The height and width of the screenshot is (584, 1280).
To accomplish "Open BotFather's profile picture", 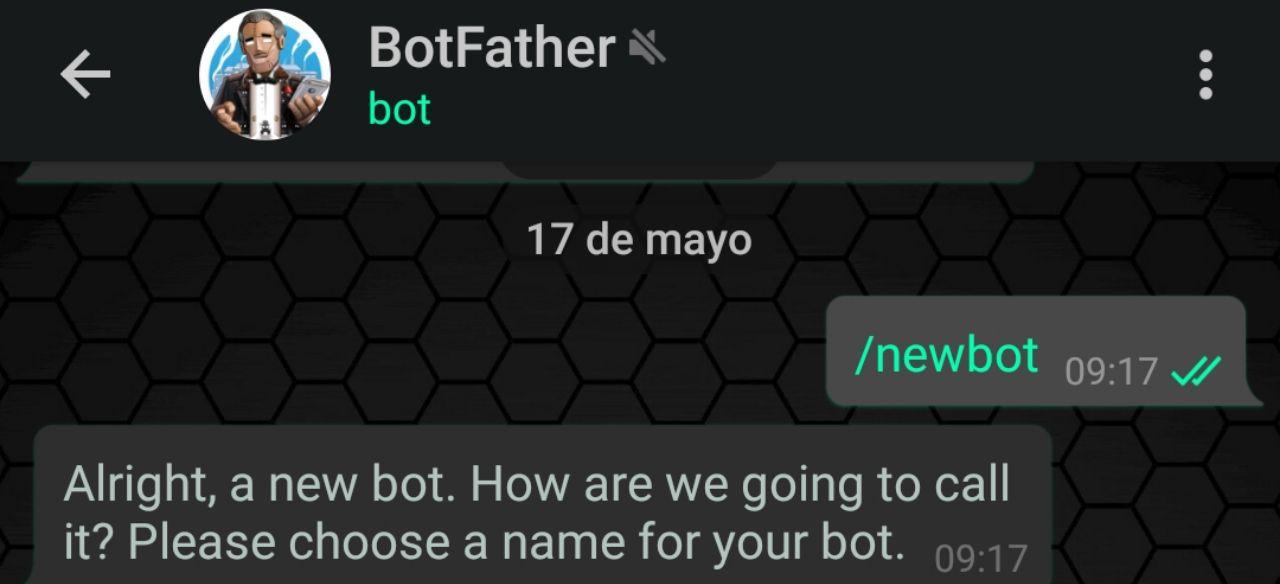I will (265, 75).
